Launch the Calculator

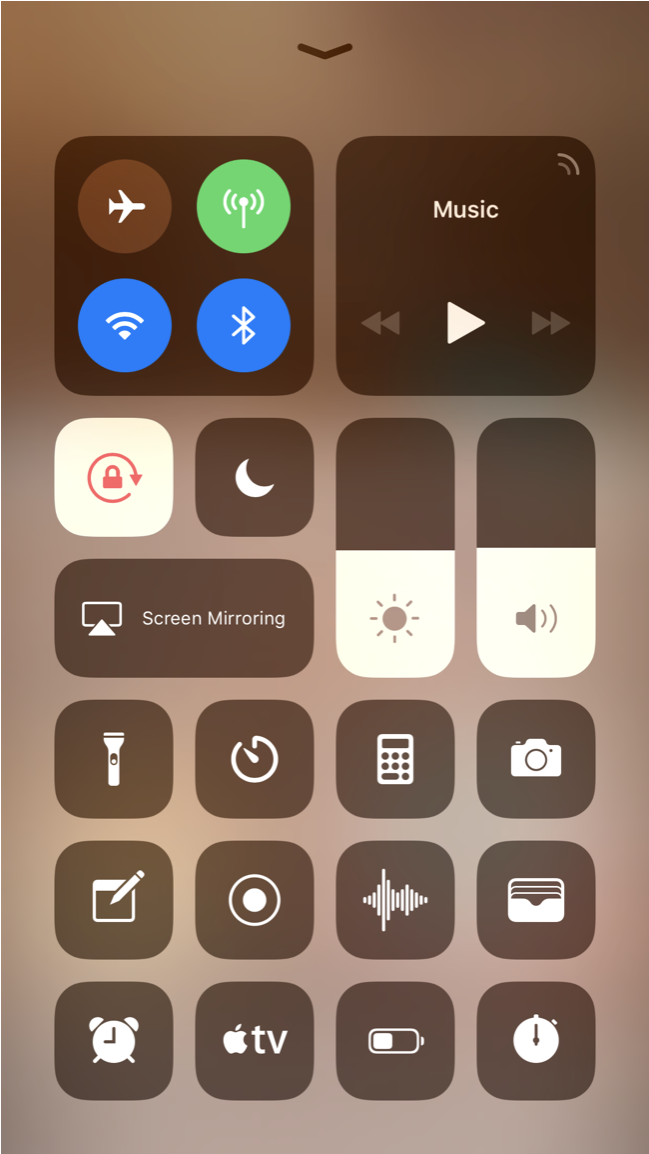[x=395, y=759]
